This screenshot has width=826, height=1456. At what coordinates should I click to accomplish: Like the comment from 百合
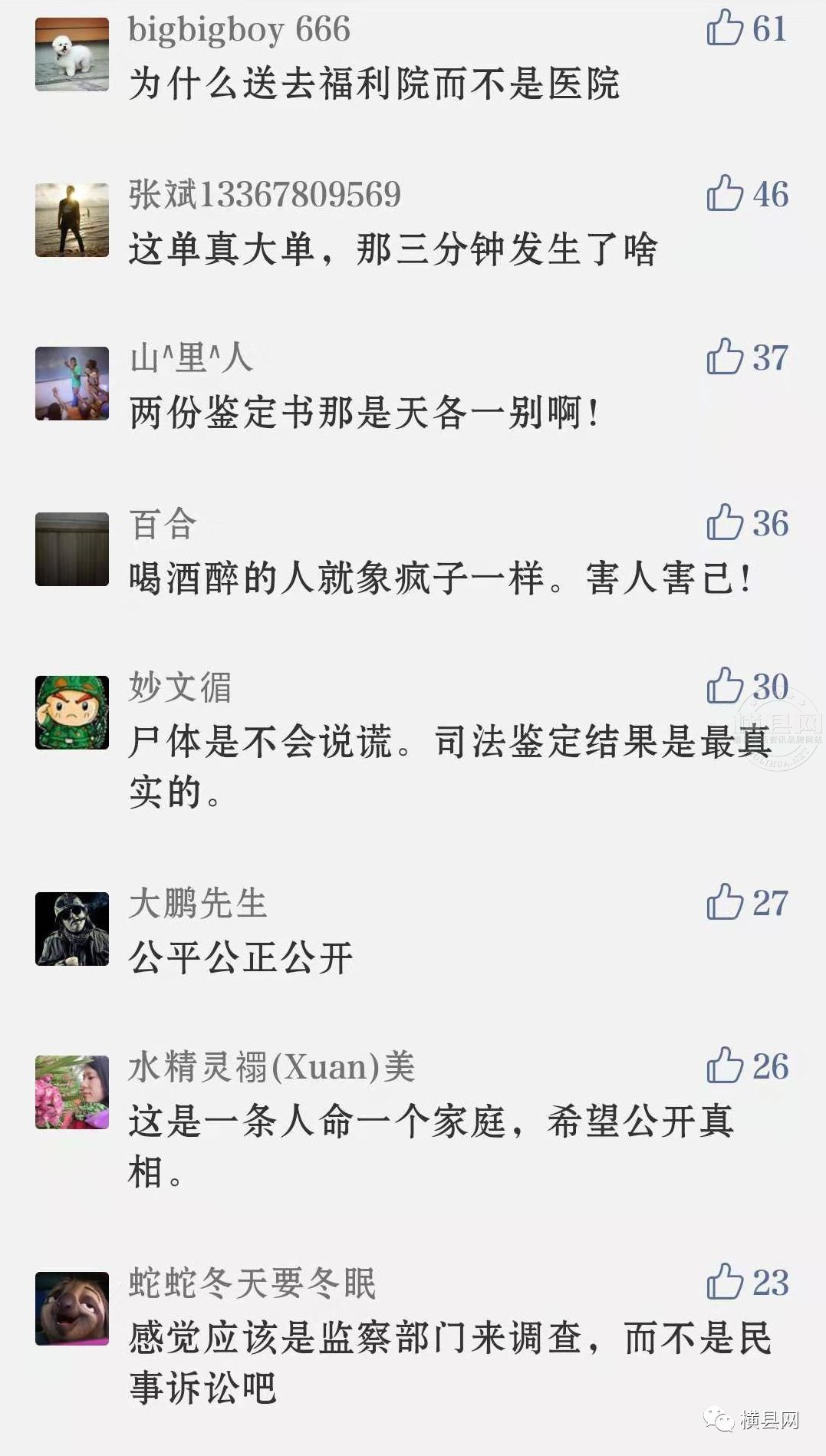click(x=725, y=522)
